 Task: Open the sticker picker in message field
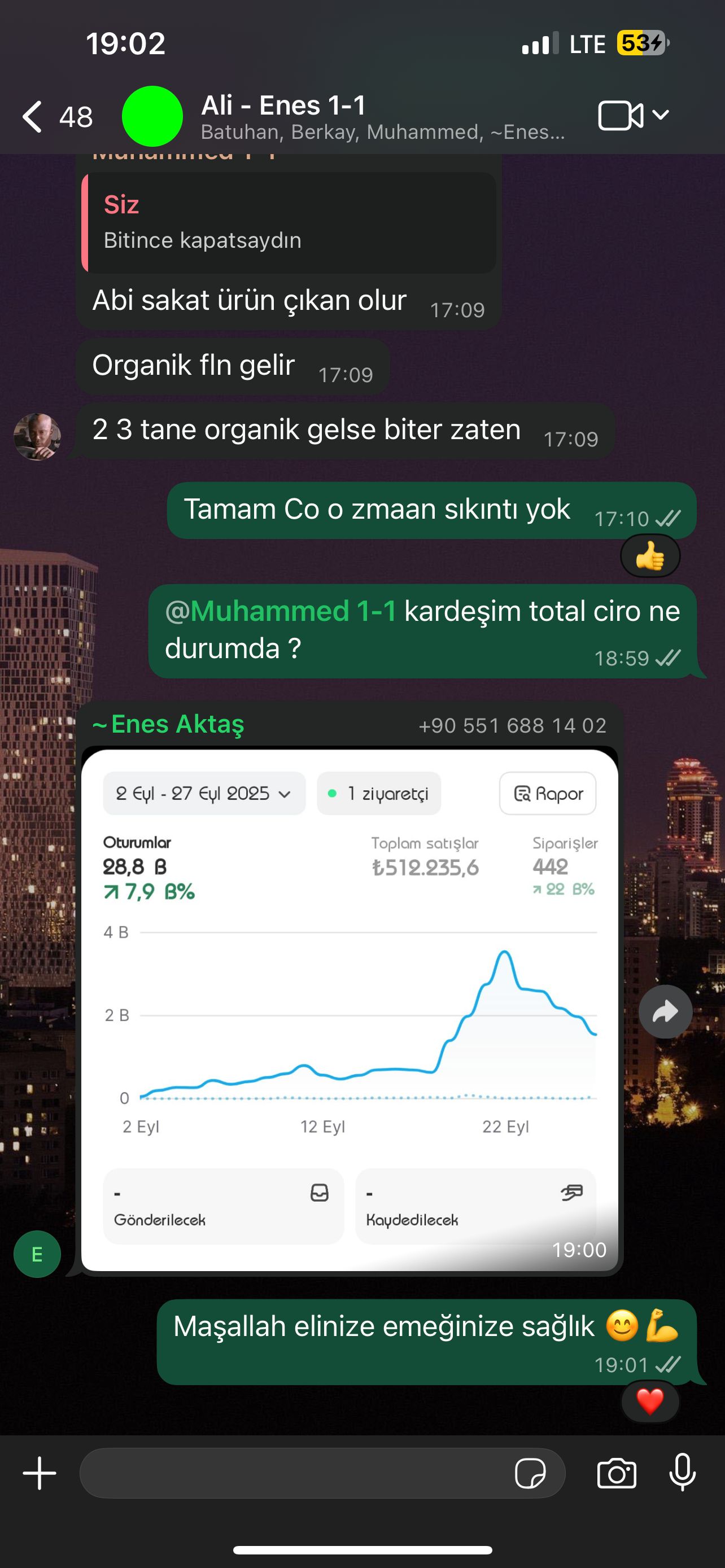(x=530, y=1474)
